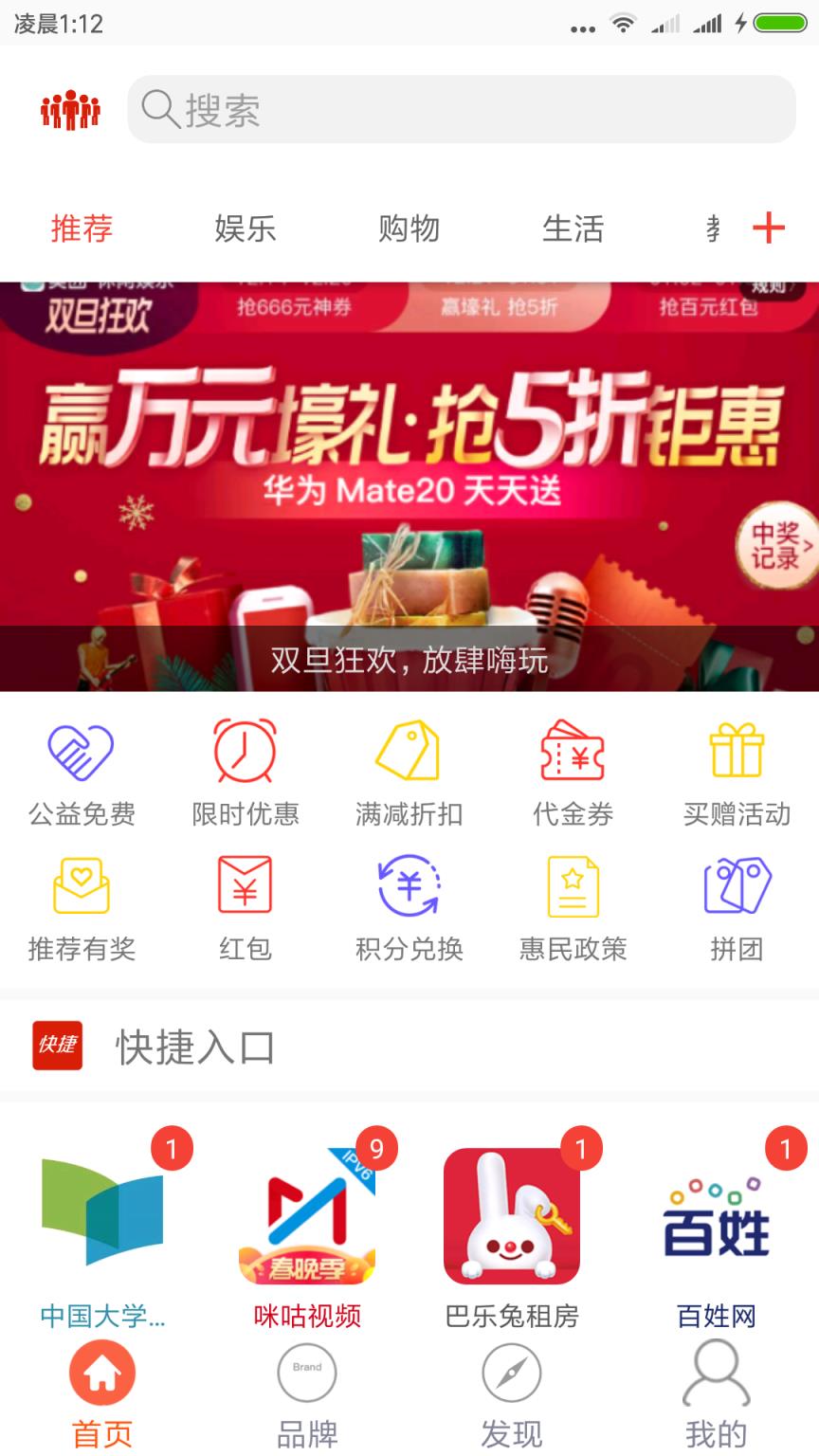Open 积分兑换 points exchange
The width and height of the screenshot is (819, 1456).
coord(409,902)
